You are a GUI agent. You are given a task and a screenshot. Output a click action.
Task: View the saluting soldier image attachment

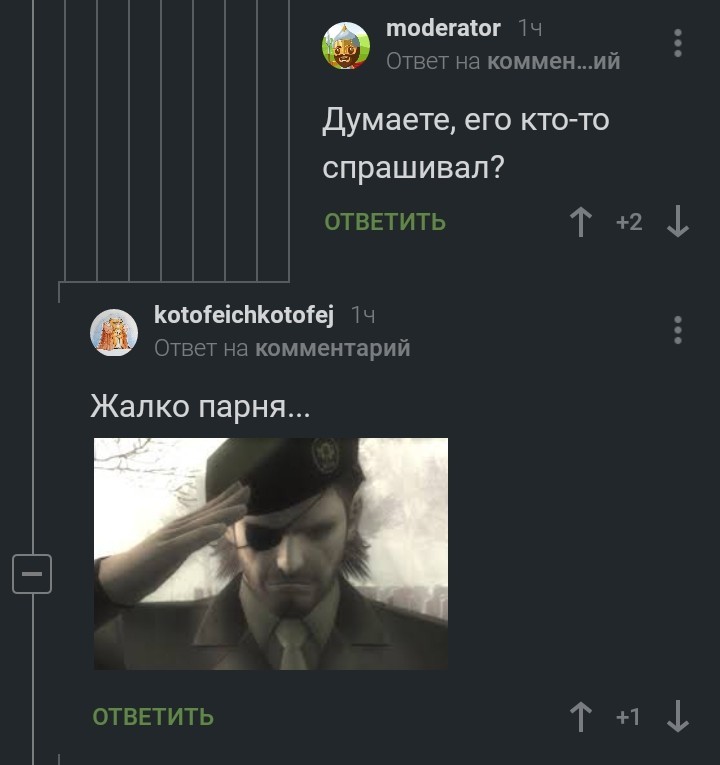coord(271,554)
